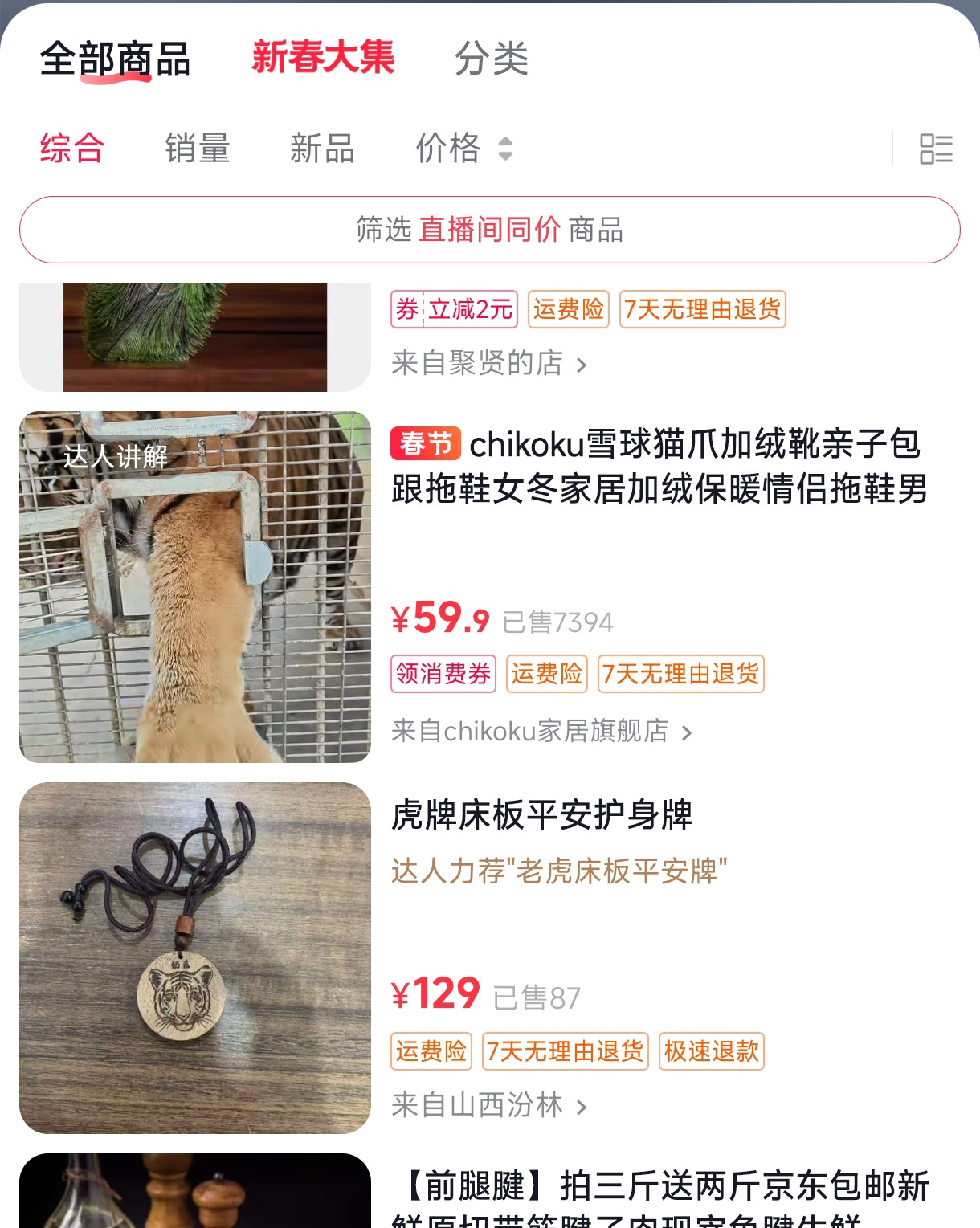The height and width of the screenshot is (1228, 980).
Task: Open the chikoku雪球猫爪加绒靴 product
Action: (659, 466)
